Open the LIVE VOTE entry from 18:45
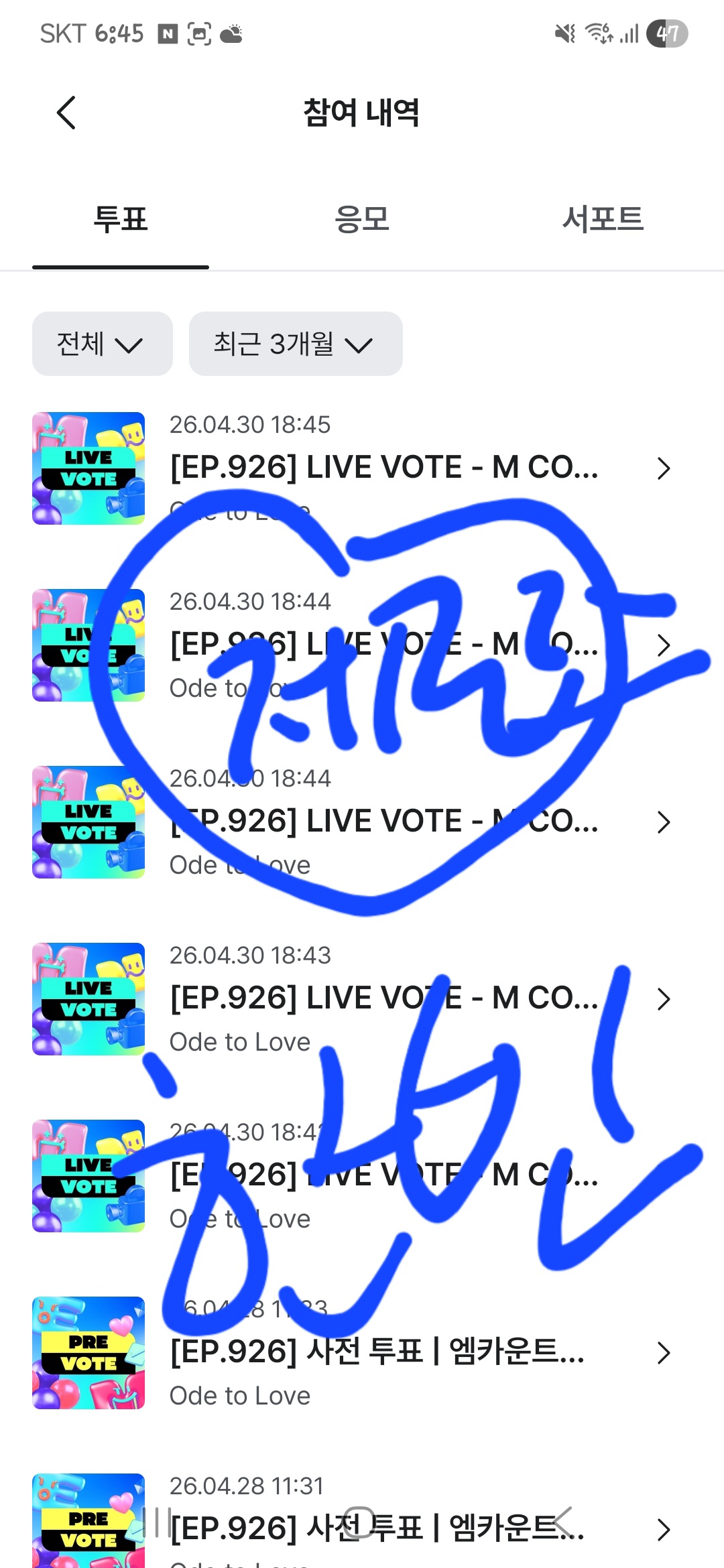Viewport: 724px width, 1568px height. click(x=362, y=468)
